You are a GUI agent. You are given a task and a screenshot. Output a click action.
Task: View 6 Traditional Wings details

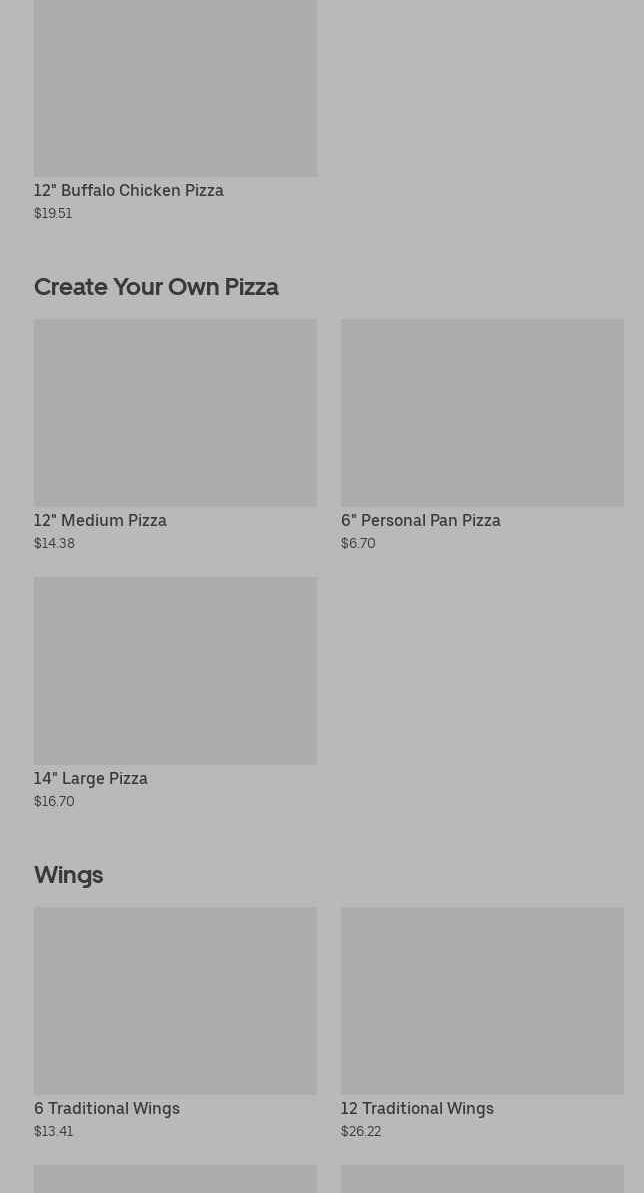coord(175,1023)
